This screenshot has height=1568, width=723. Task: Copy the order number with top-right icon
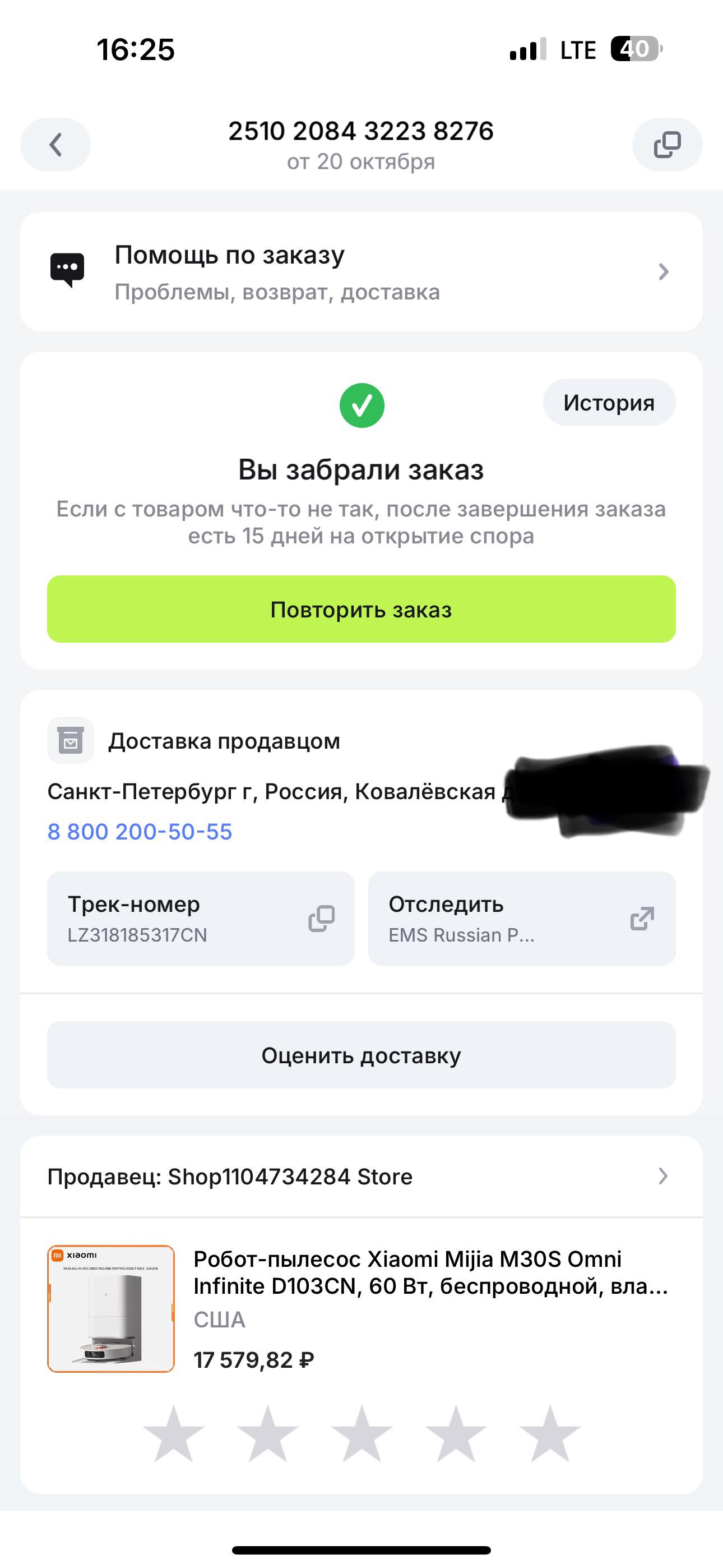(667, 145)
